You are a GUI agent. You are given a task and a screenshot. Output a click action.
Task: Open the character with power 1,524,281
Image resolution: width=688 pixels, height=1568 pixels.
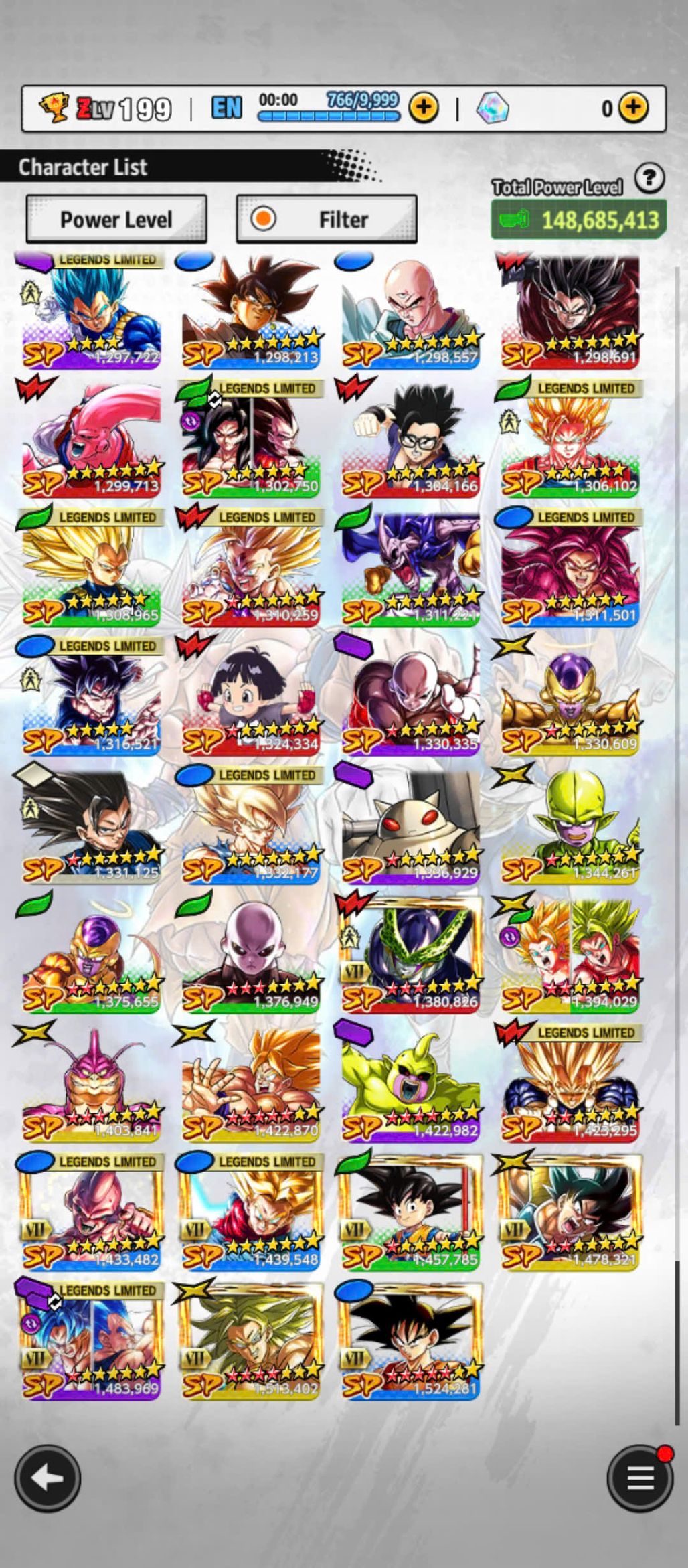click(410, 1342)
